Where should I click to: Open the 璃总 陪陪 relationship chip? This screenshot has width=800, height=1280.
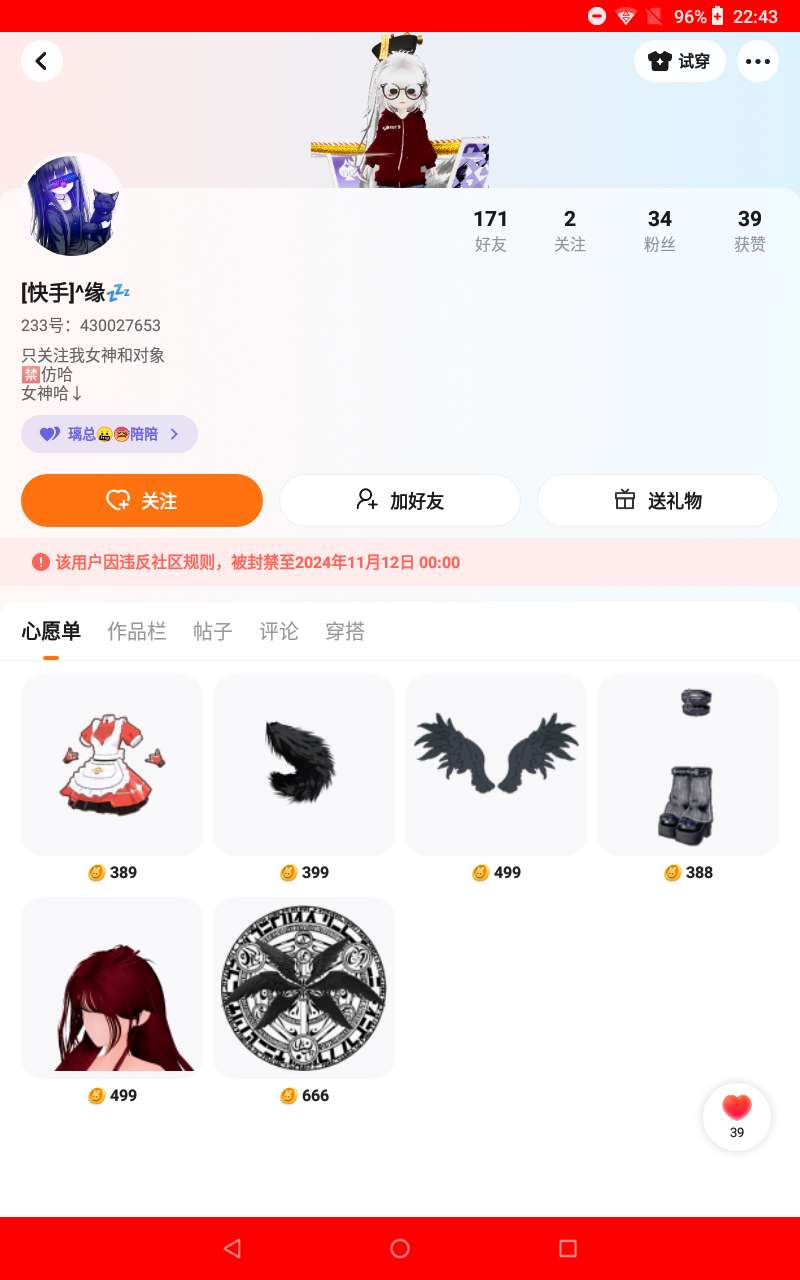click(x=109, y=434)
